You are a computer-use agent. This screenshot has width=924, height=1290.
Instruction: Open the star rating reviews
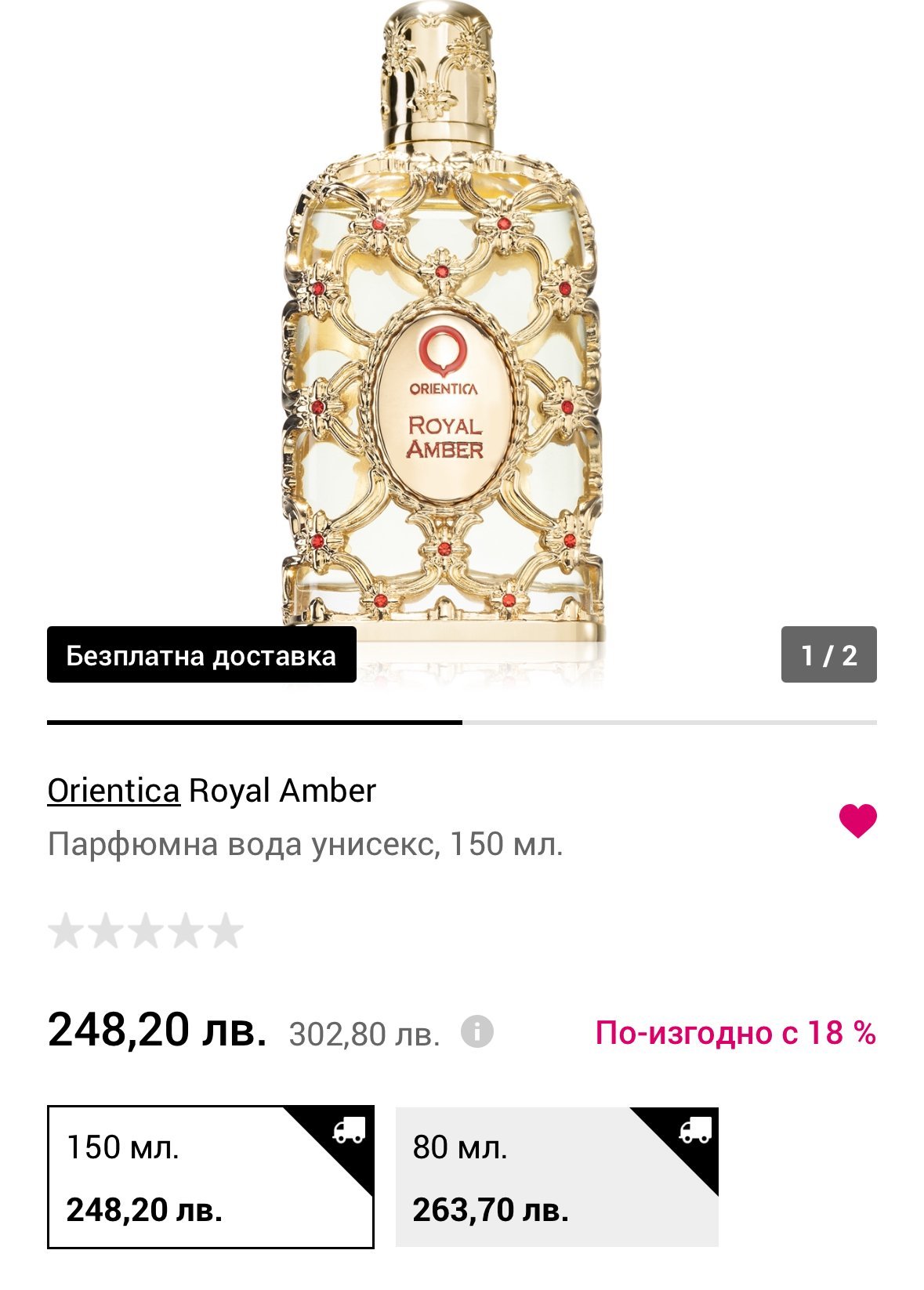click(x=146, y=931)
